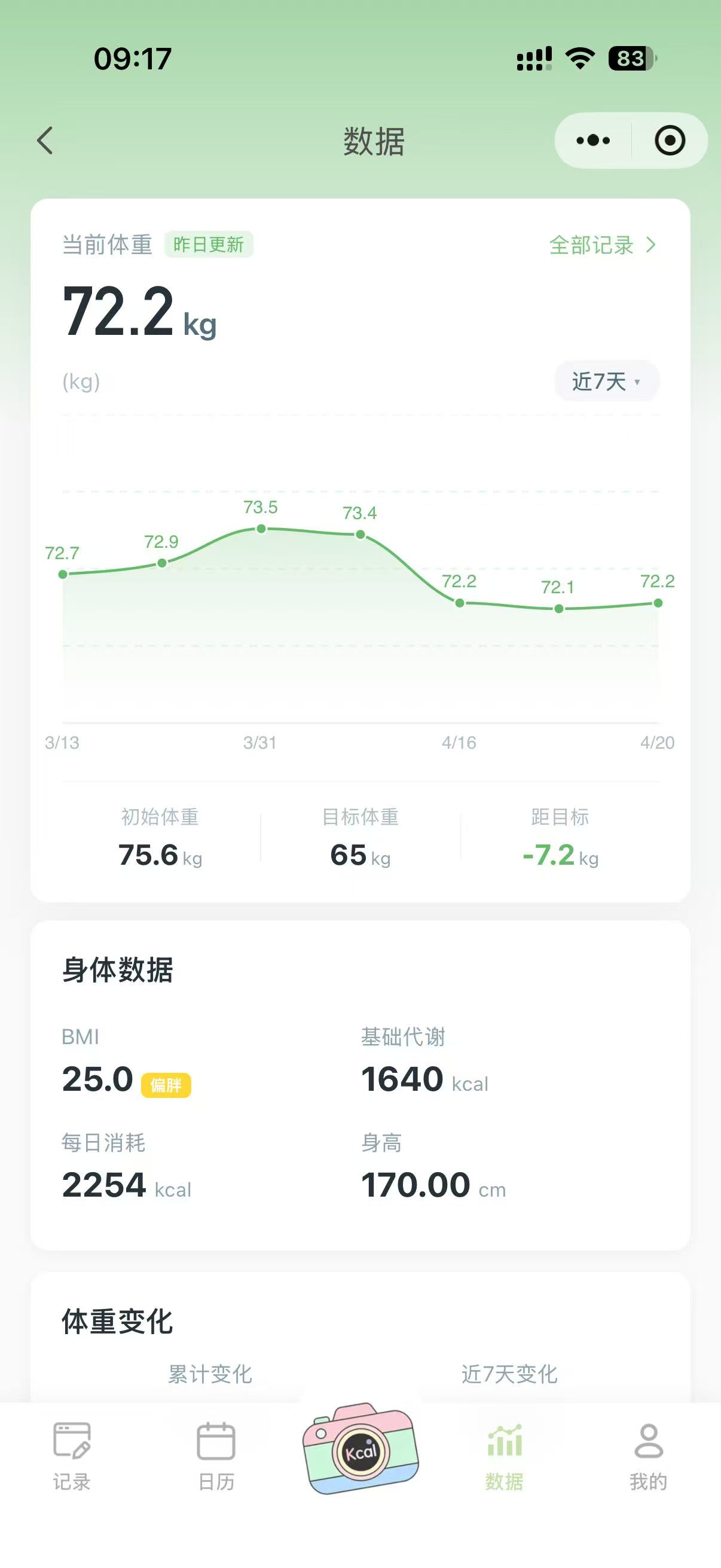This screenshot has width=721, height=1568.
Task: Tap the back arrow at top left
Action: (x=44, y=139)
